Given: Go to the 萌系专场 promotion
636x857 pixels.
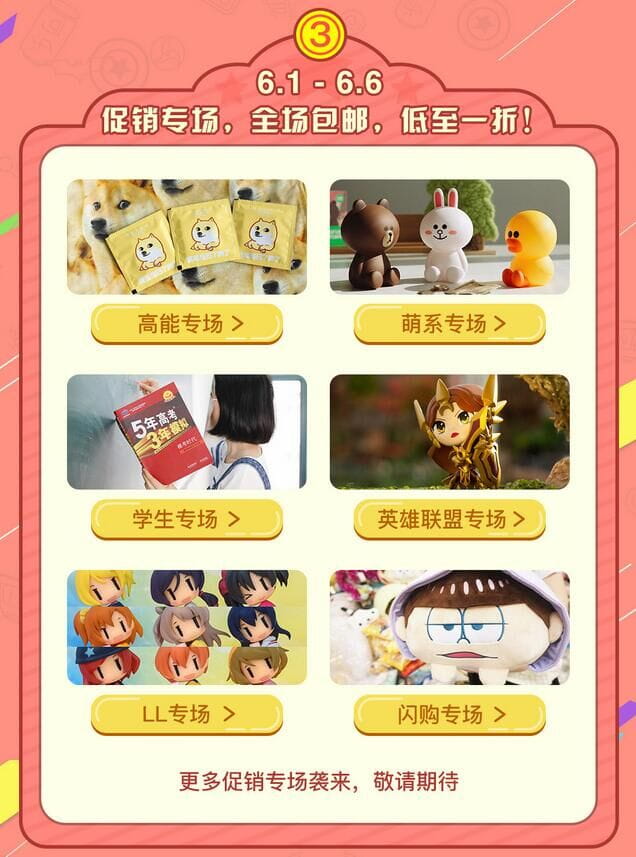Looking at the screenshot, I should [449, 323].
